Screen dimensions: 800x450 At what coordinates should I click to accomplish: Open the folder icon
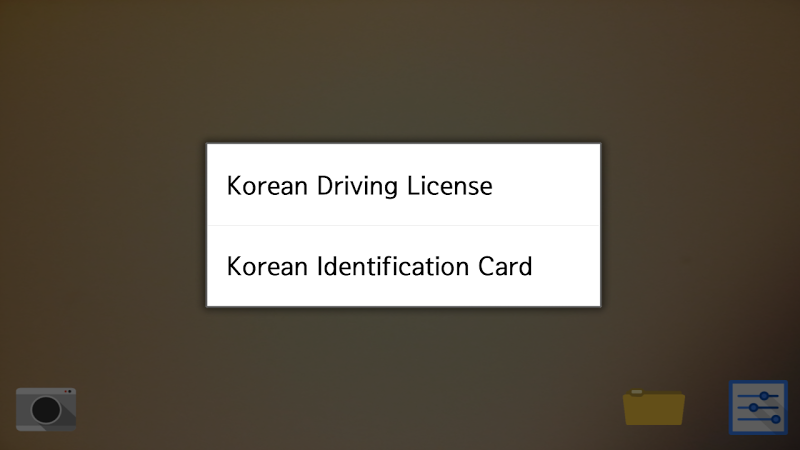654,408
